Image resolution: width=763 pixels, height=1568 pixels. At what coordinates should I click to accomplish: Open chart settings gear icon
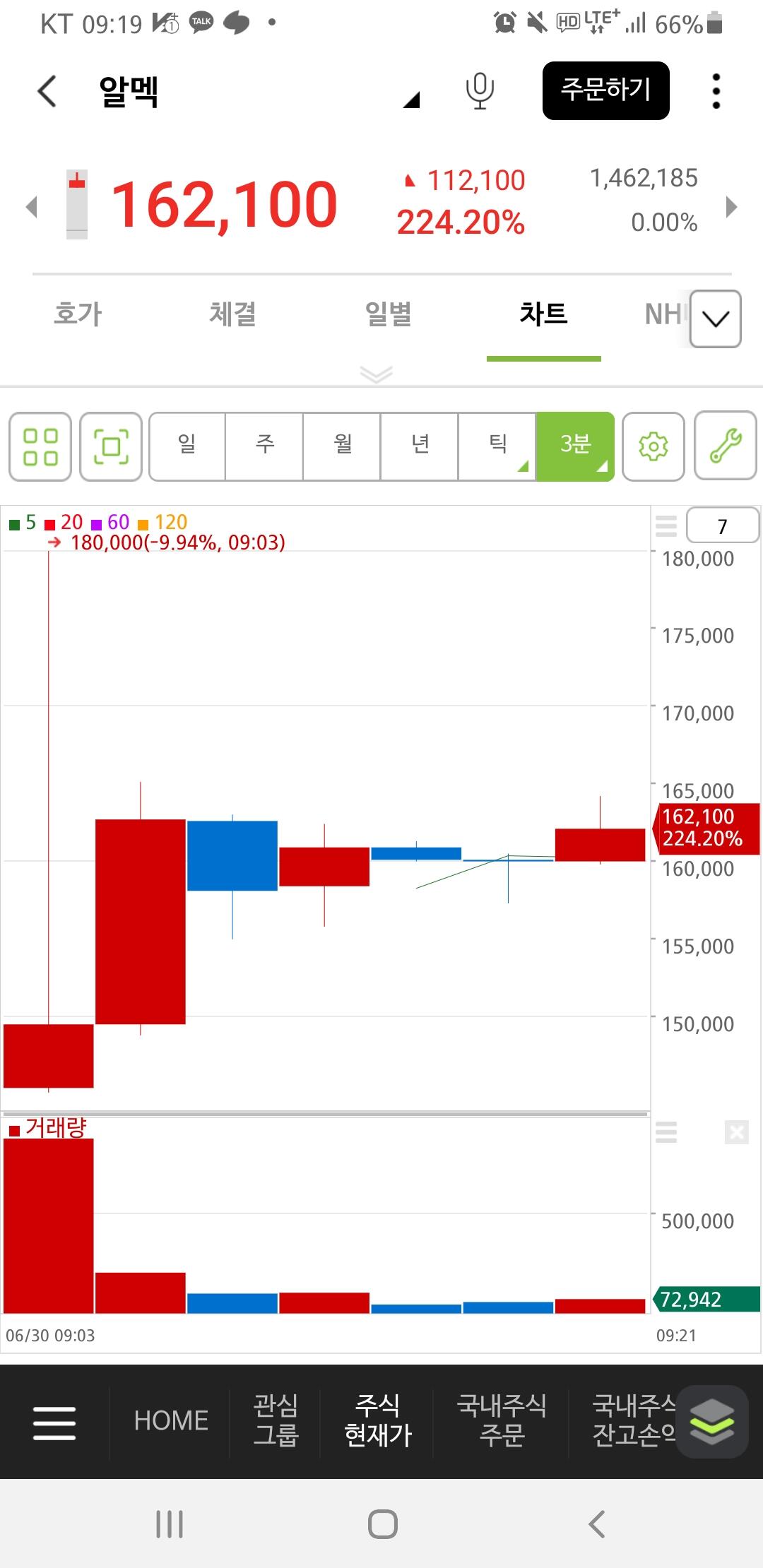click(653, 446)
